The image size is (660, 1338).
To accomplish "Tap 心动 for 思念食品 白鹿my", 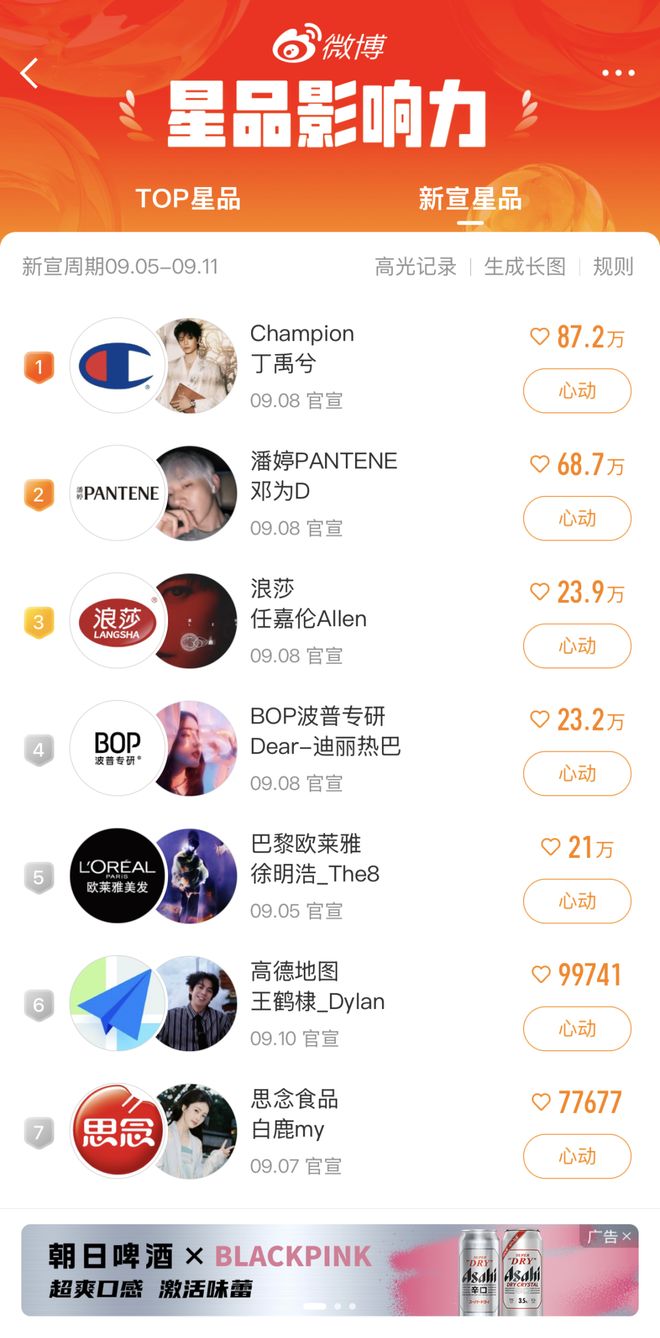I will pos(577,1156).
